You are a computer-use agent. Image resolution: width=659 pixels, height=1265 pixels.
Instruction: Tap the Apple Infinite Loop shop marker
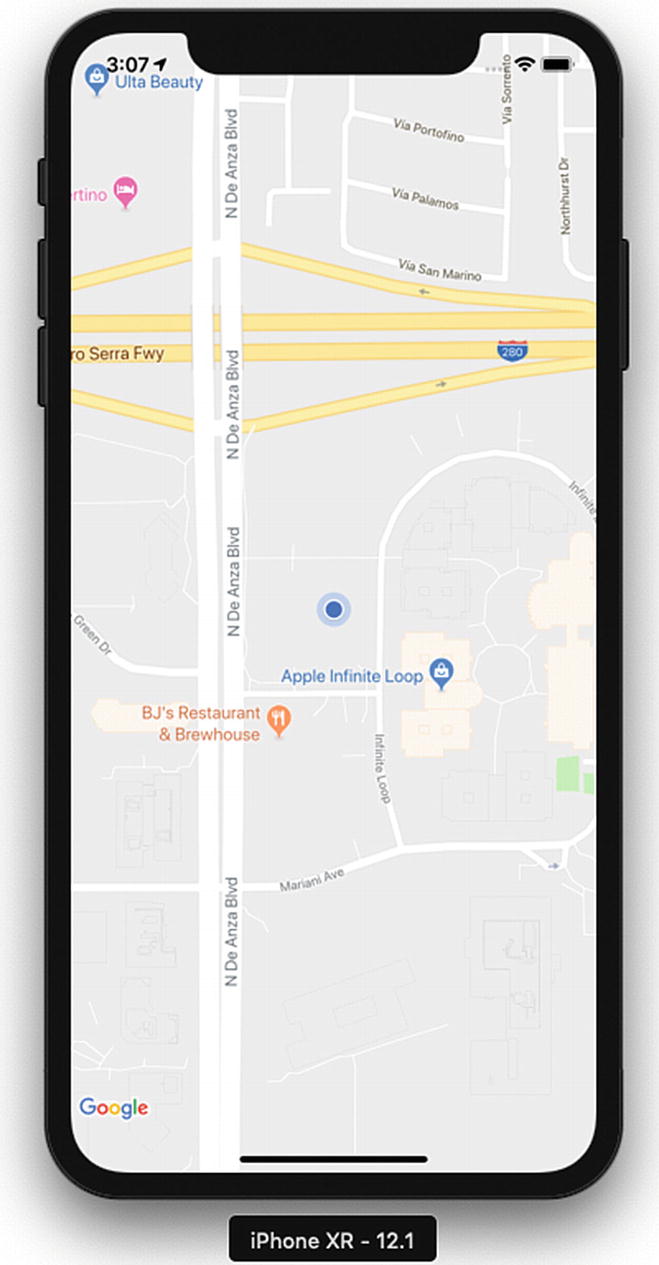tap(439, 673)
